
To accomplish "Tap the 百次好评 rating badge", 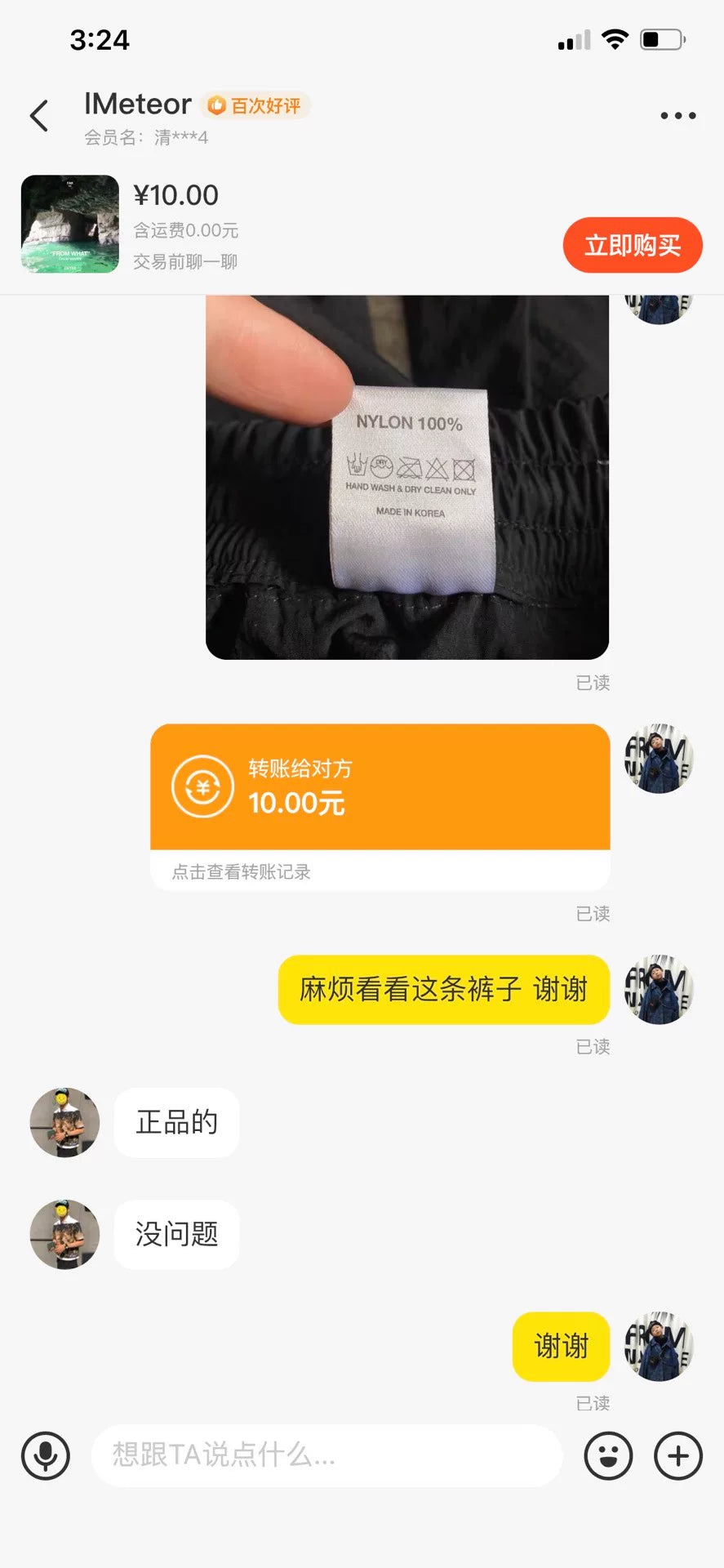I will coord(255,105).
